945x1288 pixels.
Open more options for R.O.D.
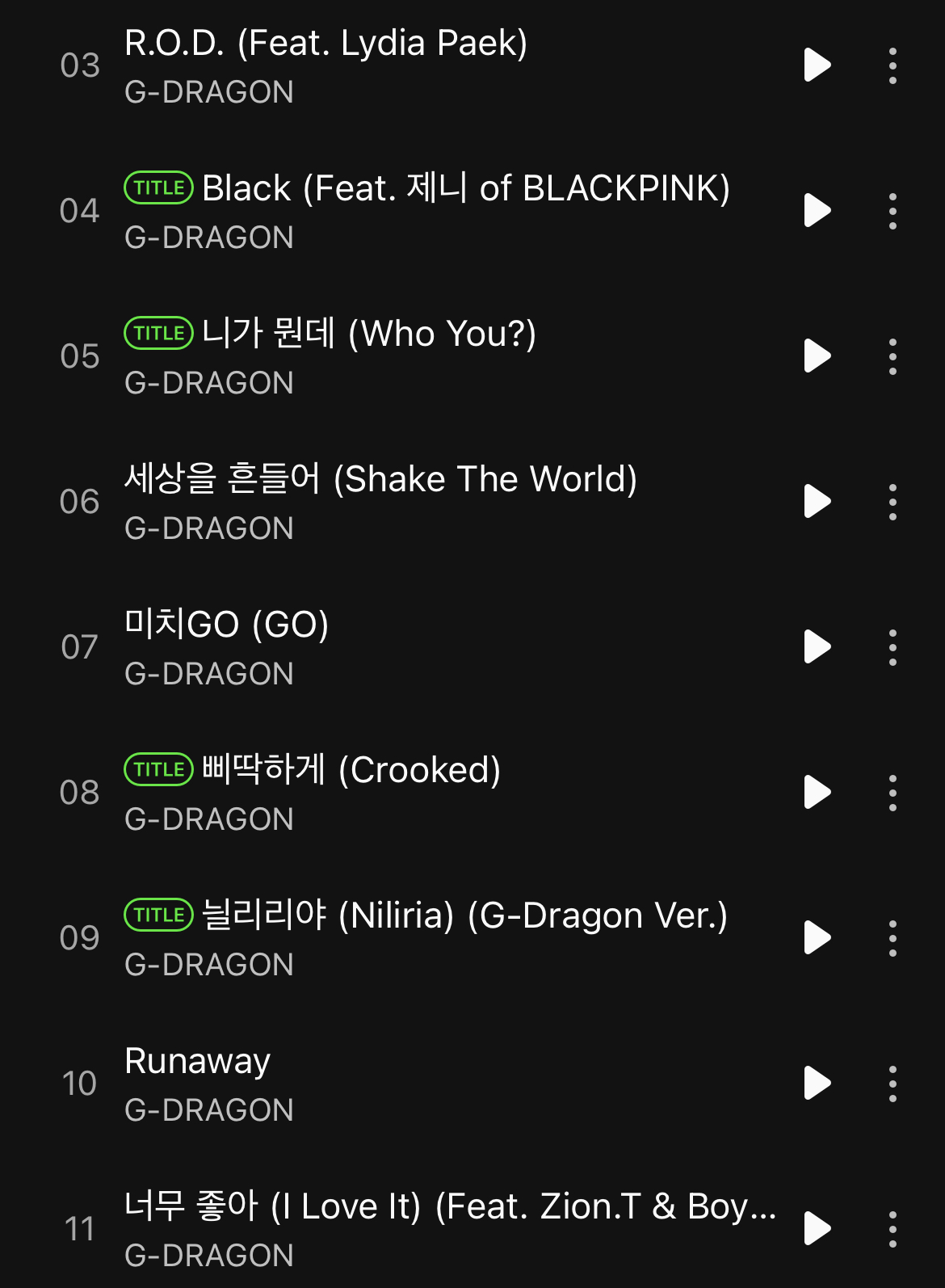[x=892, y=66]
